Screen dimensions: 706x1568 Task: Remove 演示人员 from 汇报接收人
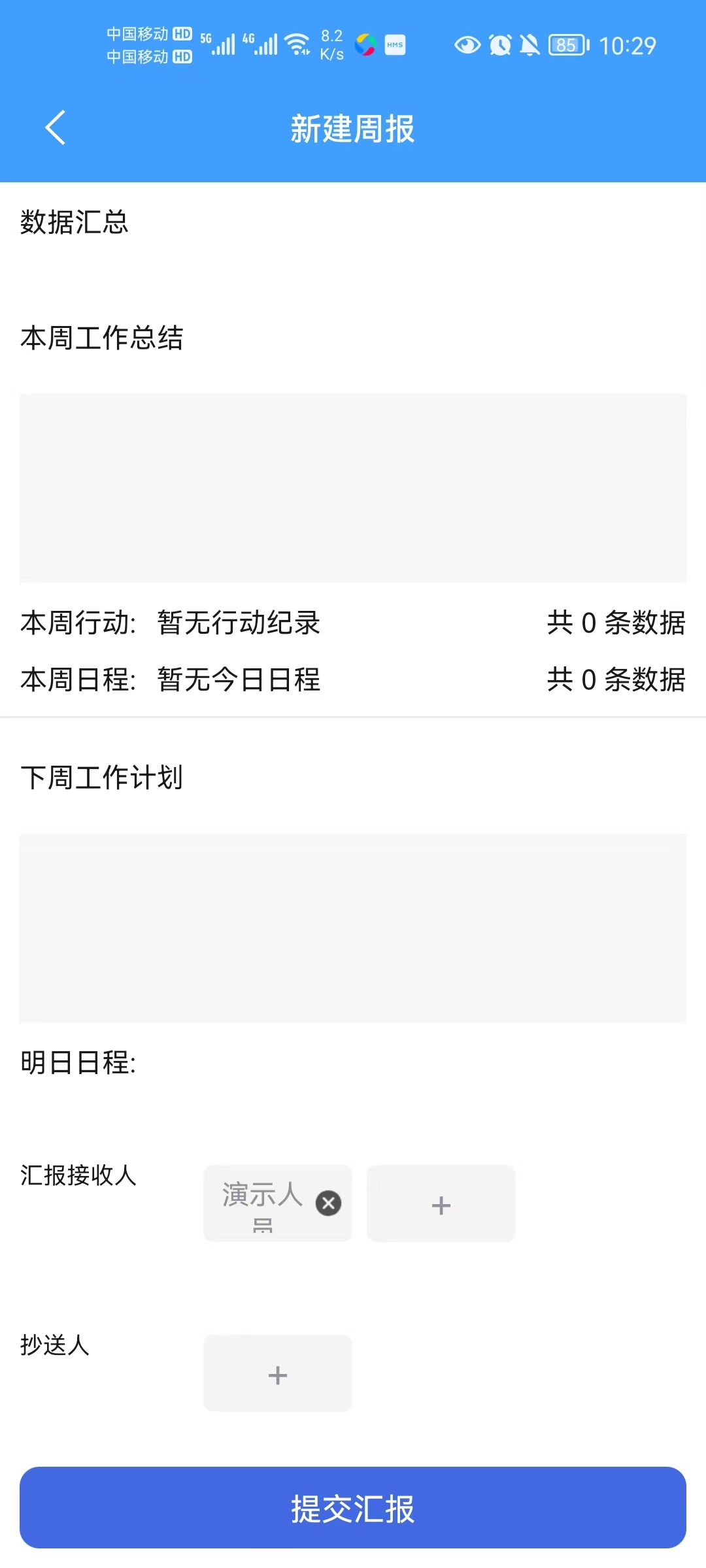[328, 1203]
